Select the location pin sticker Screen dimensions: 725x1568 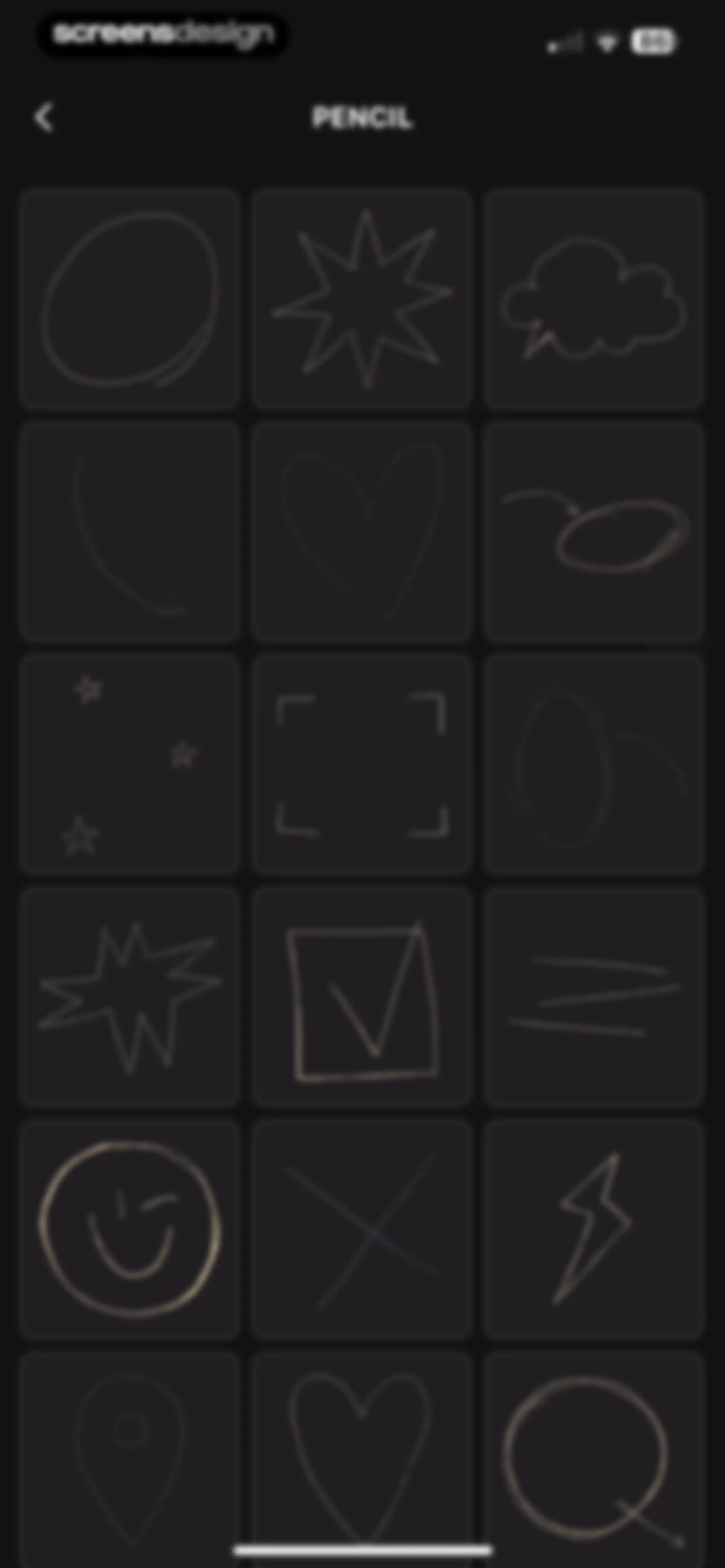coord(130,1460)
